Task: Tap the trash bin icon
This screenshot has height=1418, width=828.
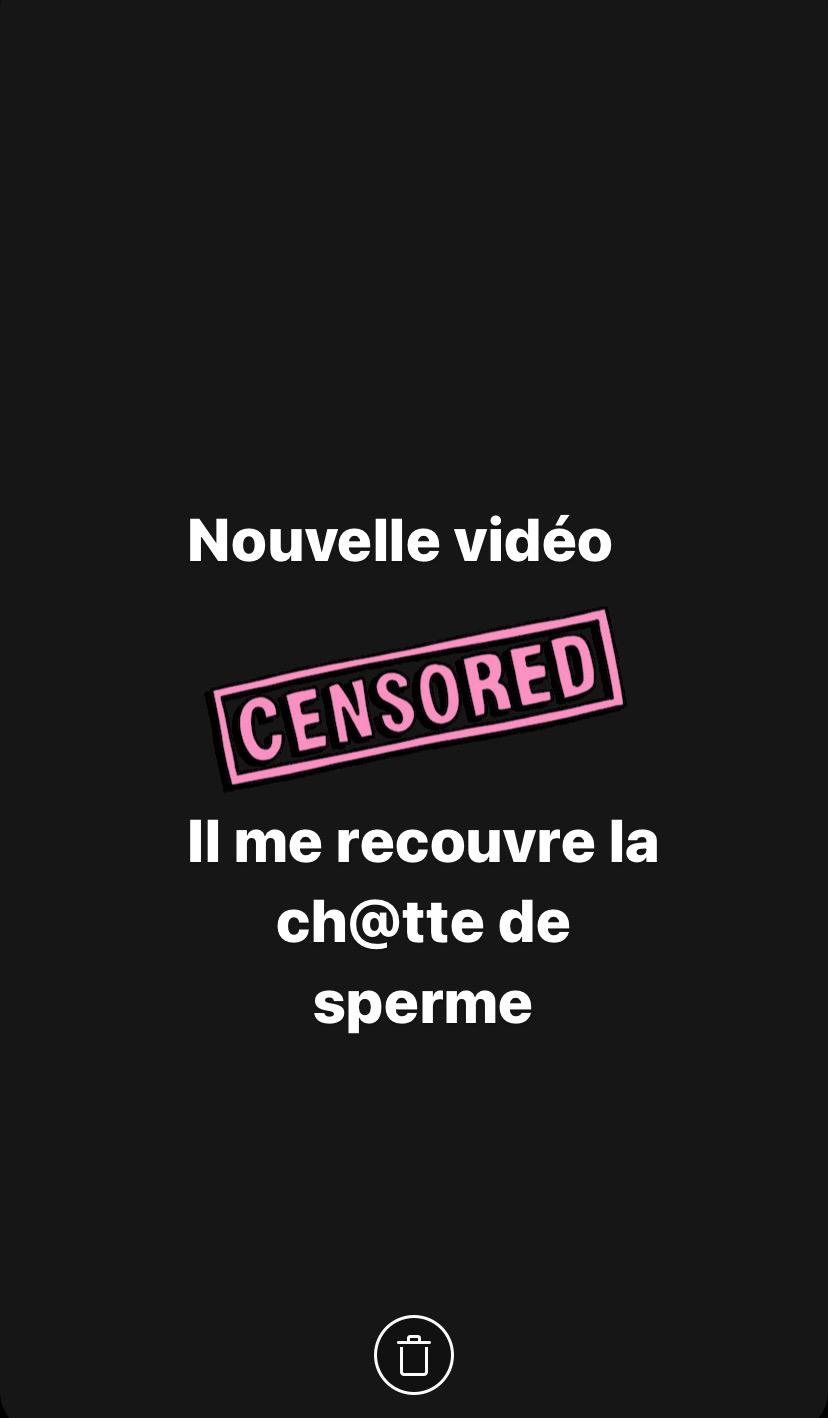Action: point(414,1355)
